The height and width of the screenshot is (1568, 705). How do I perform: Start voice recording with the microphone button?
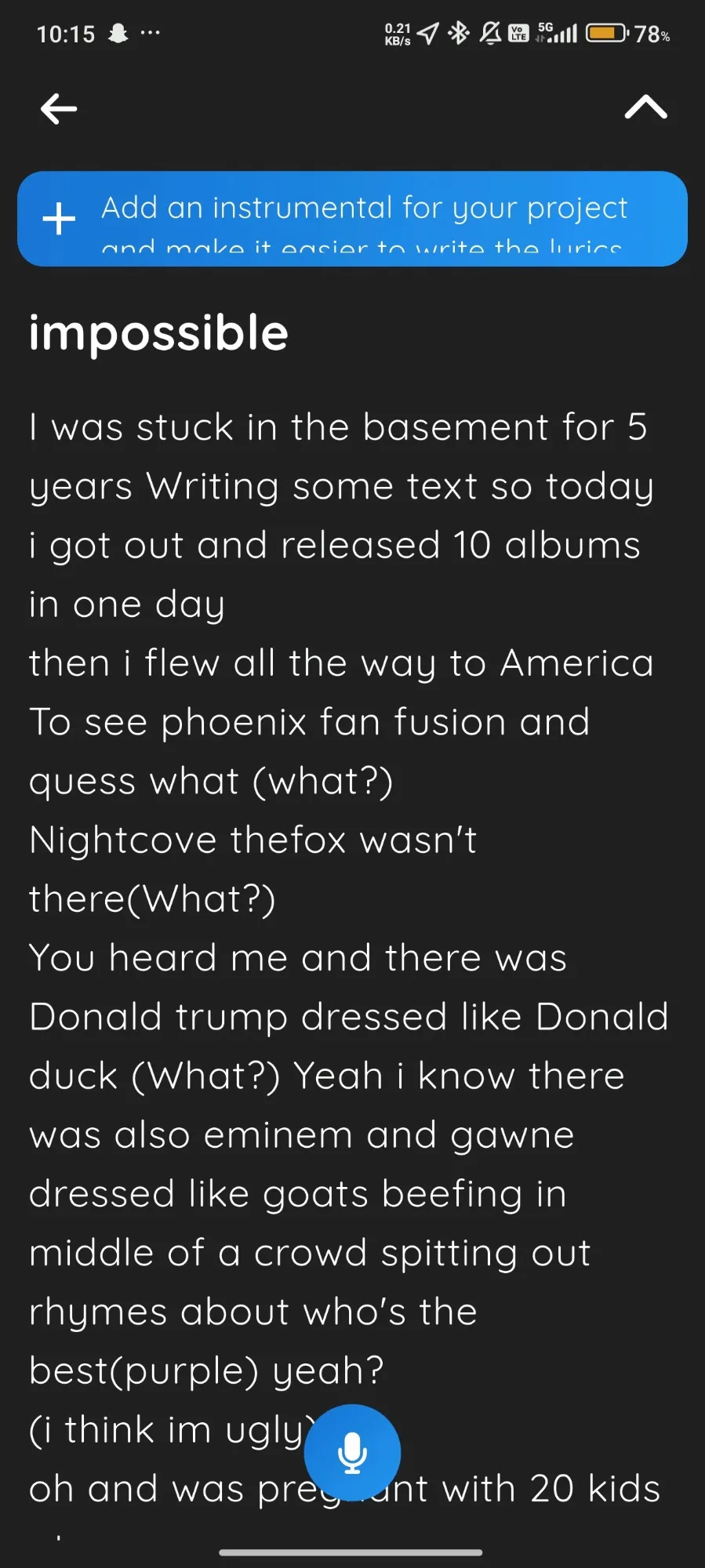coord(352,1452)
